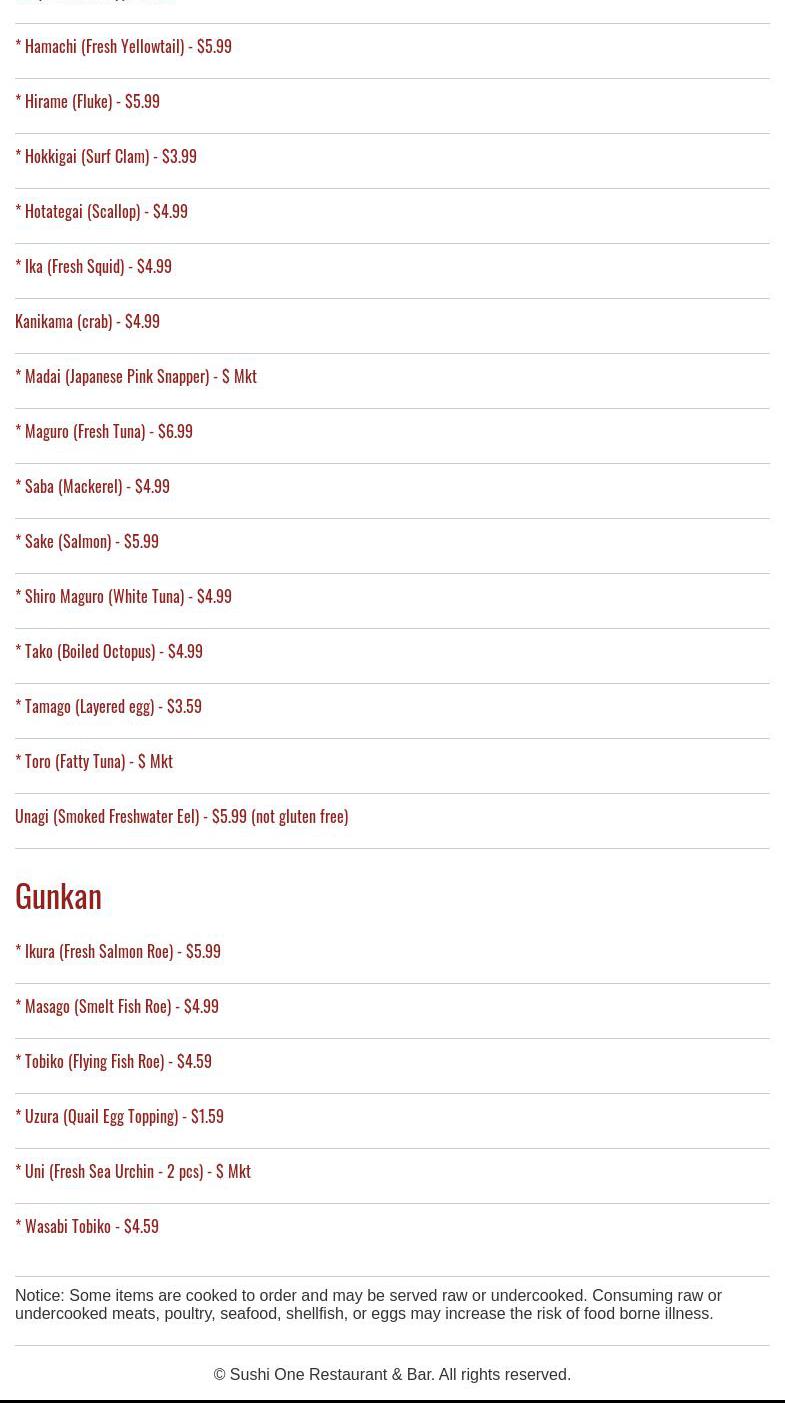Tap Uzura (Quail Egg Topping)

pos(119,1116)
